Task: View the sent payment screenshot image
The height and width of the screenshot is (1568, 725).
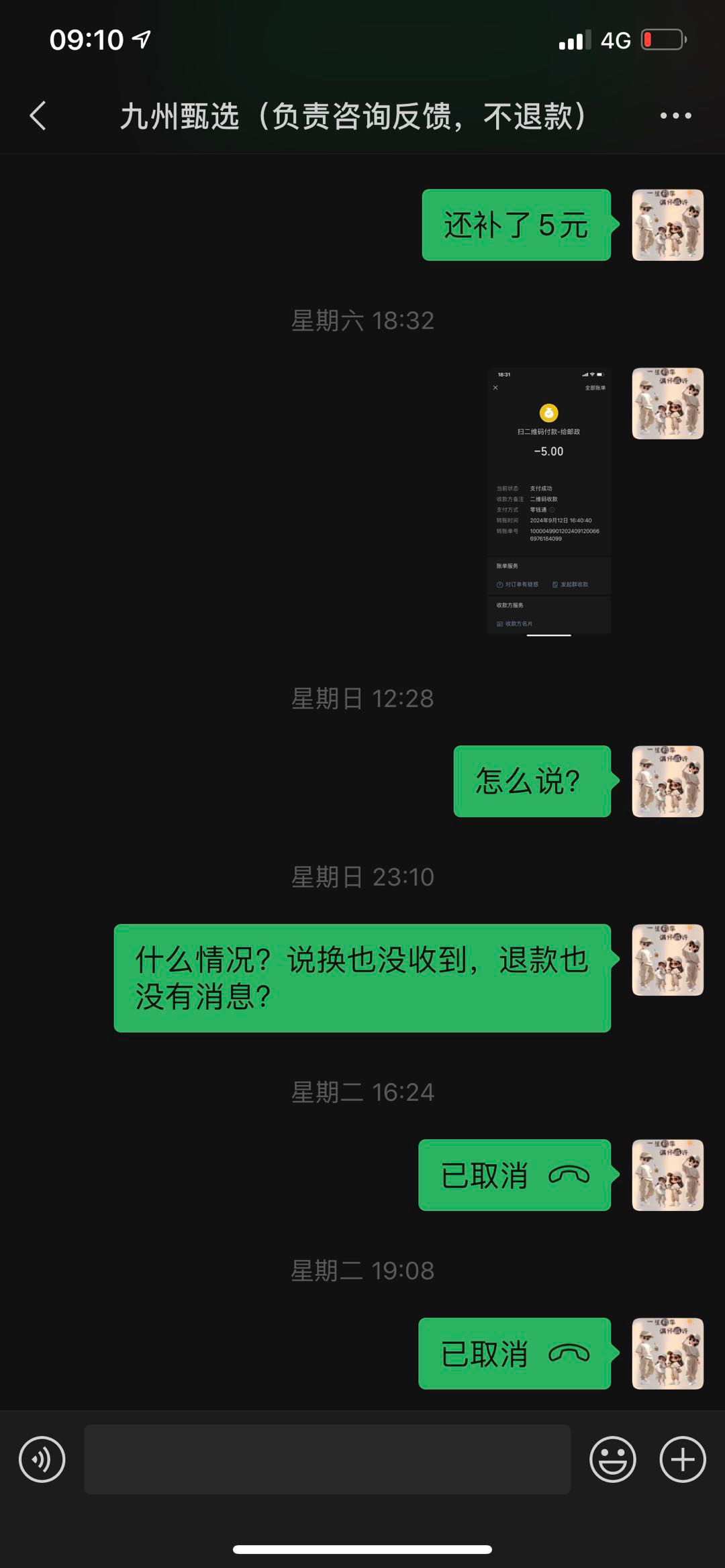Action: click(548, 501)
